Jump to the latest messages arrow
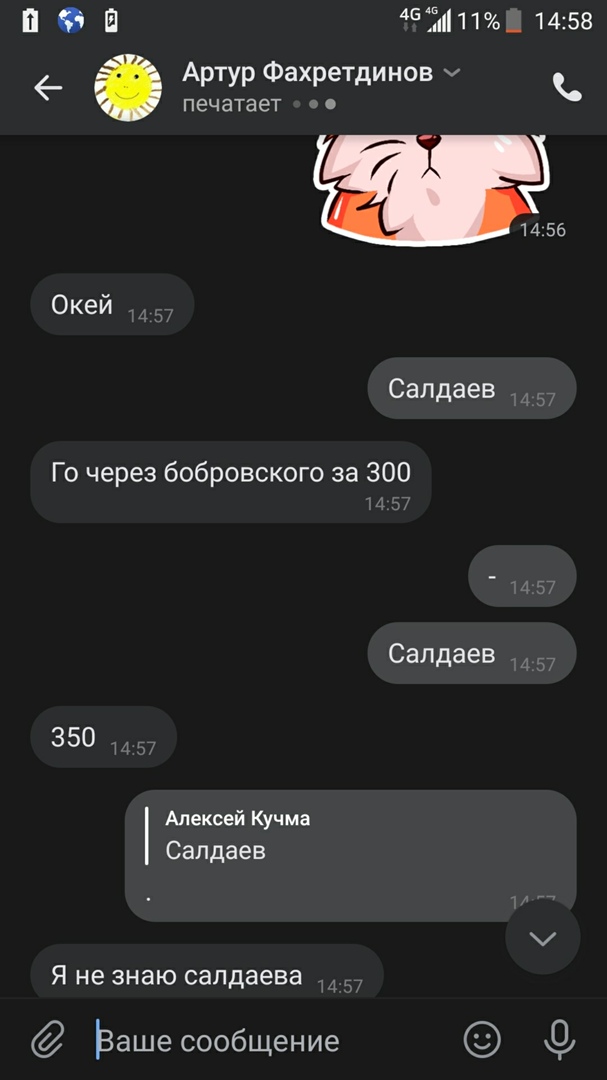 tap(542, 938)
